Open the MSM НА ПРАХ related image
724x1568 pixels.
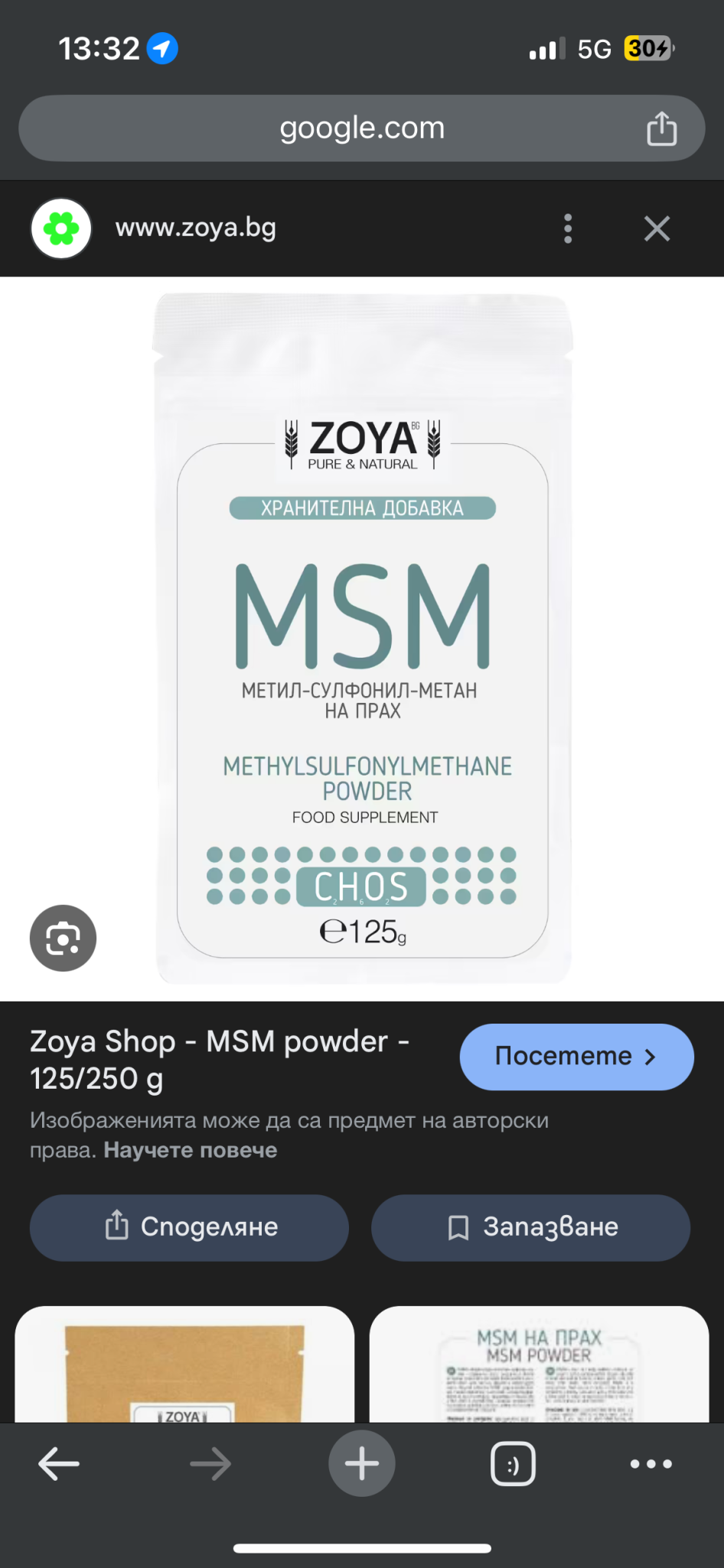[539, 1364]
